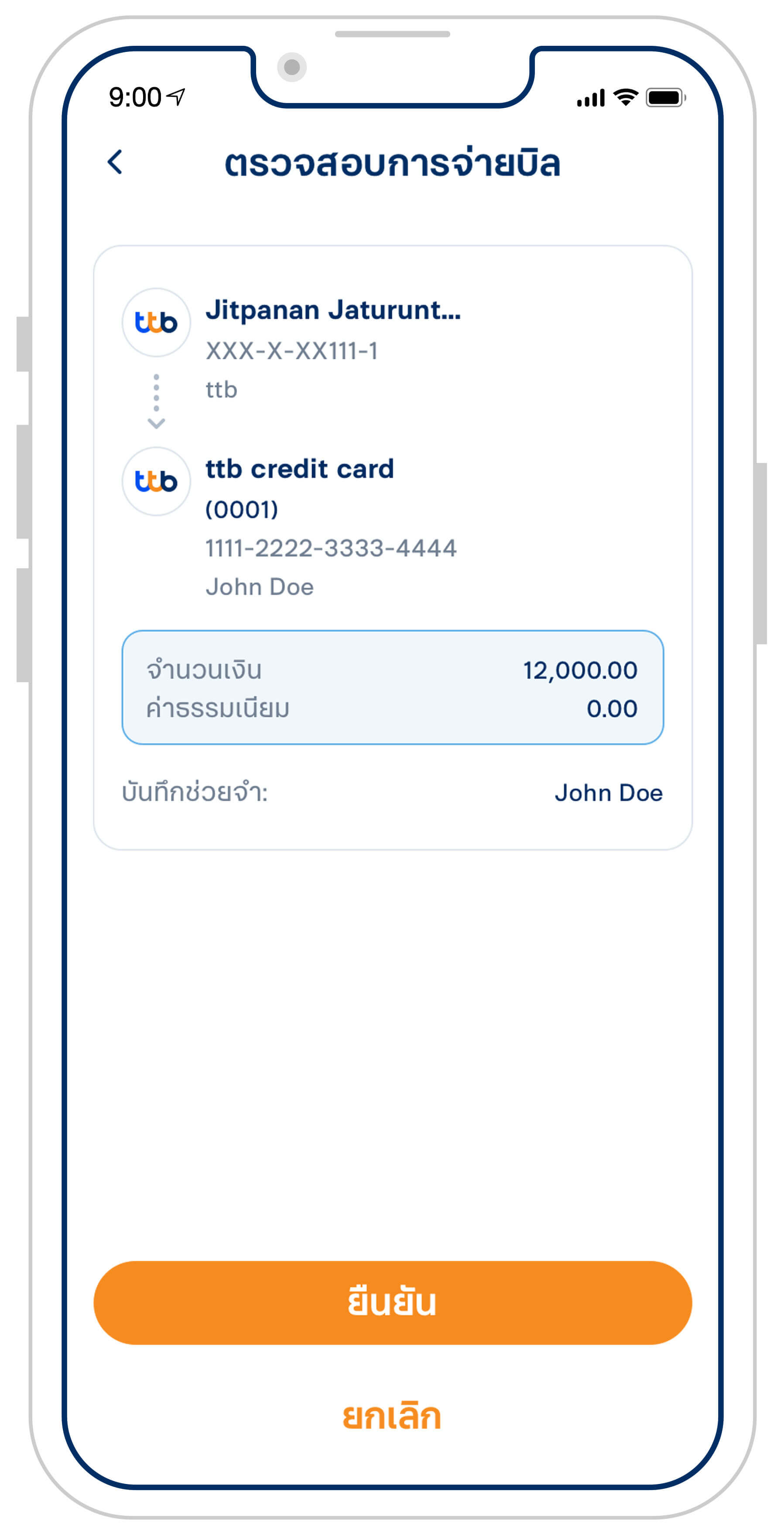Confirm payment with the ยืนยัน button
The height and width of the screenshot is (1535, 784).
coord(392,1303)
